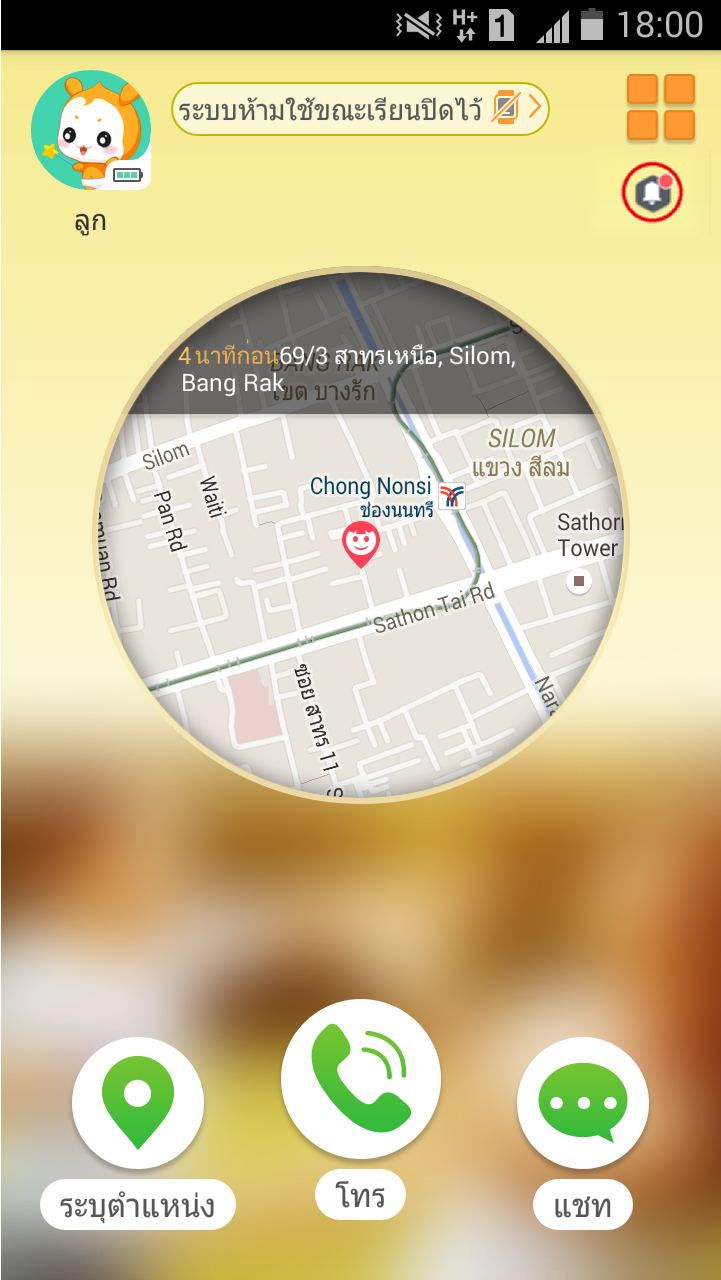Open the notifications bell
The width and height of the screenshot is (721, 1280).
click(x=652, y=192)
